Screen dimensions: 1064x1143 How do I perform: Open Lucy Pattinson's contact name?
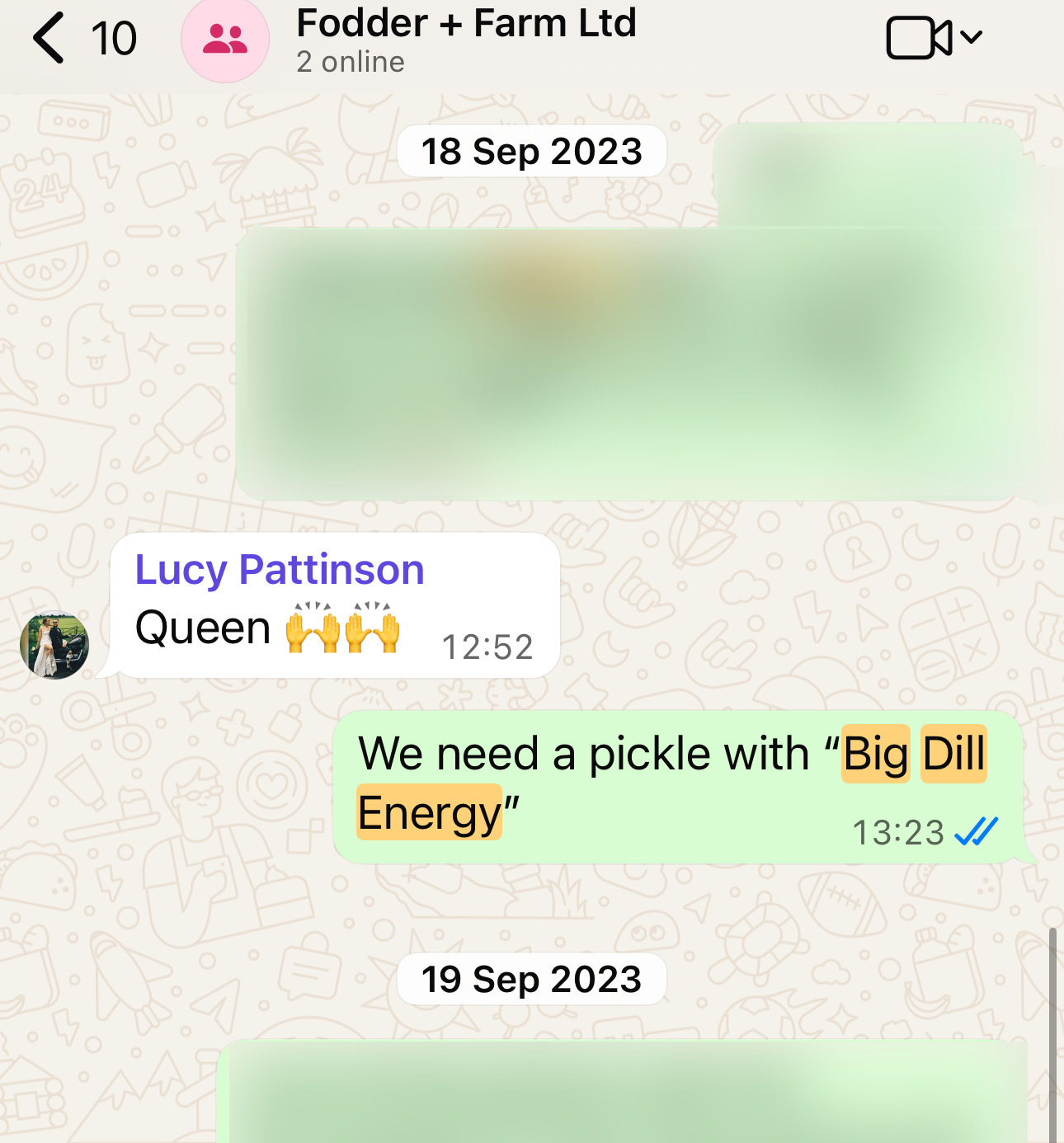coord(280,570)
